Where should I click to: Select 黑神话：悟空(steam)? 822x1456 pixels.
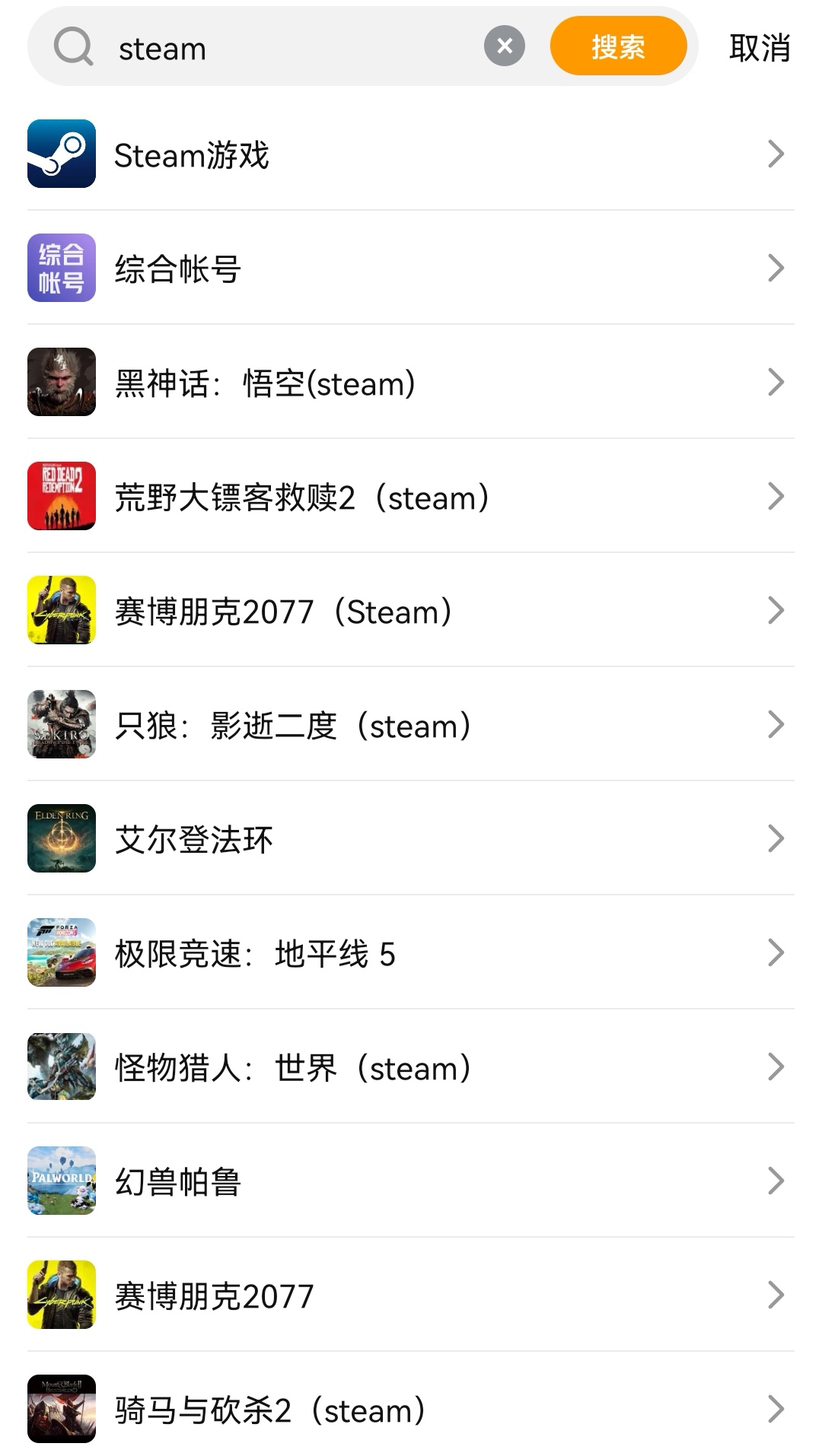point(411,383)
